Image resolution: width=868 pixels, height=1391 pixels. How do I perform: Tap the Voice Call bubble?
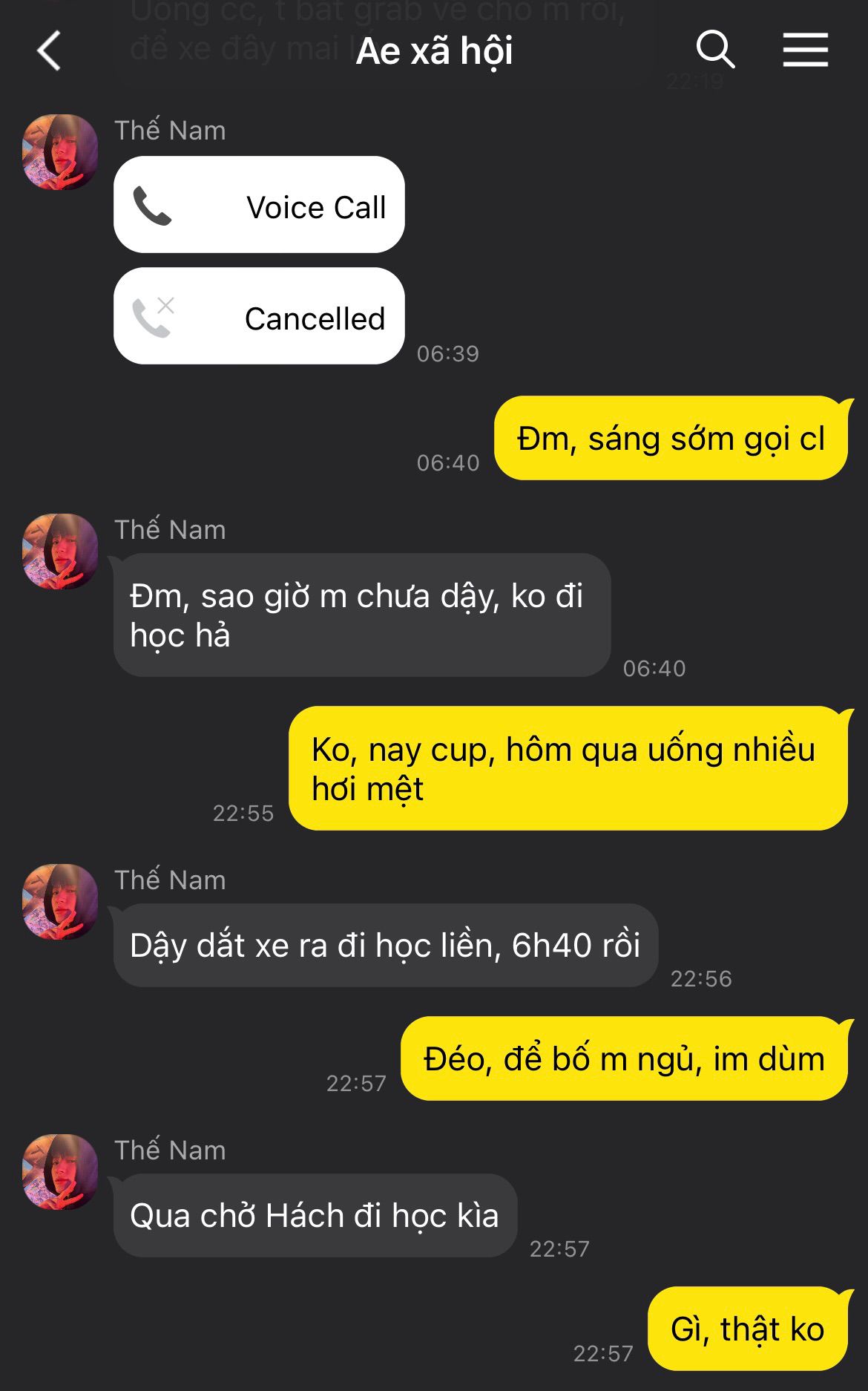click(259, 205)
